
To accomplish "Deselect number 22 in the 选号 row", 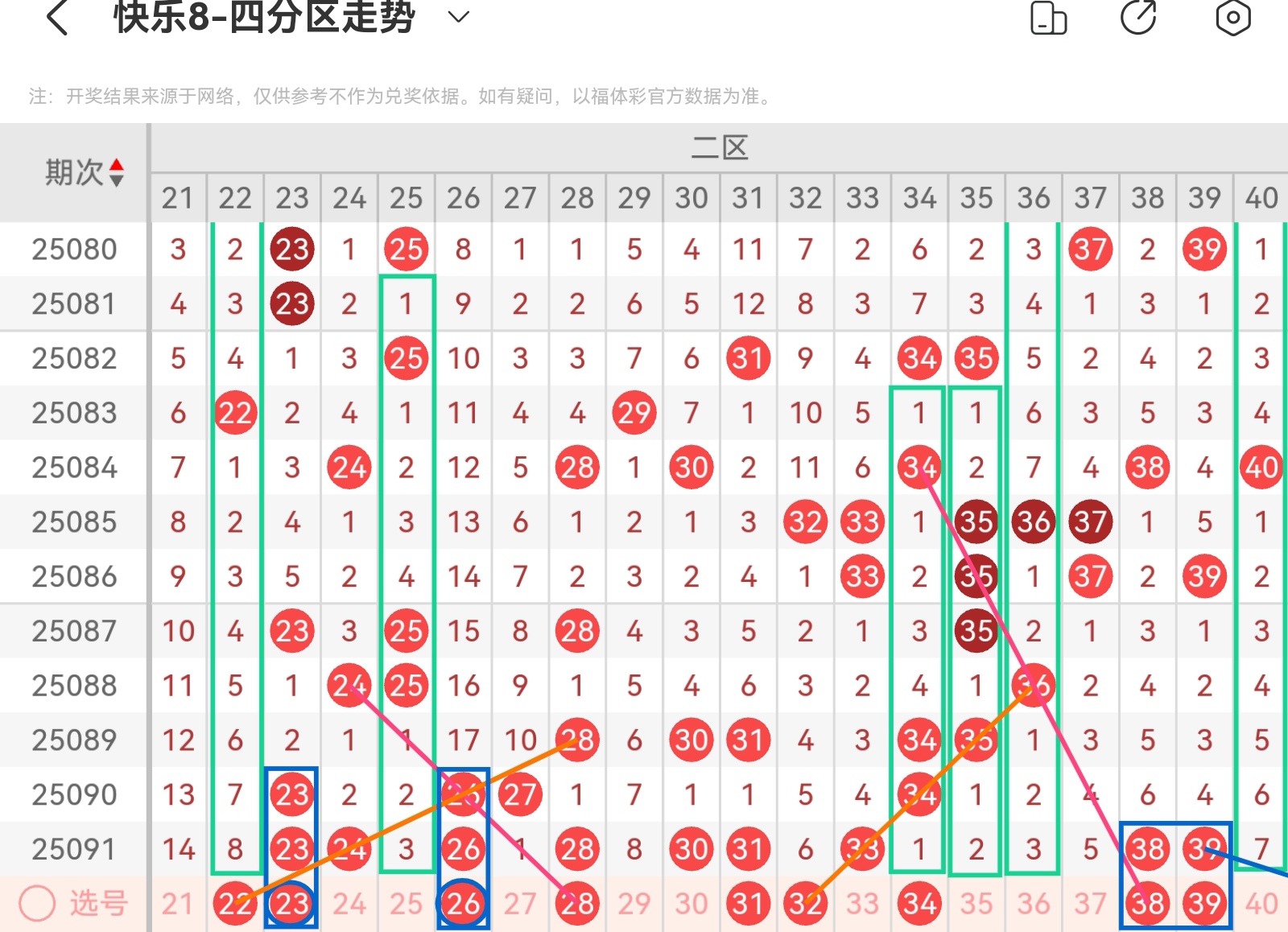I will [x=235, y=904].
